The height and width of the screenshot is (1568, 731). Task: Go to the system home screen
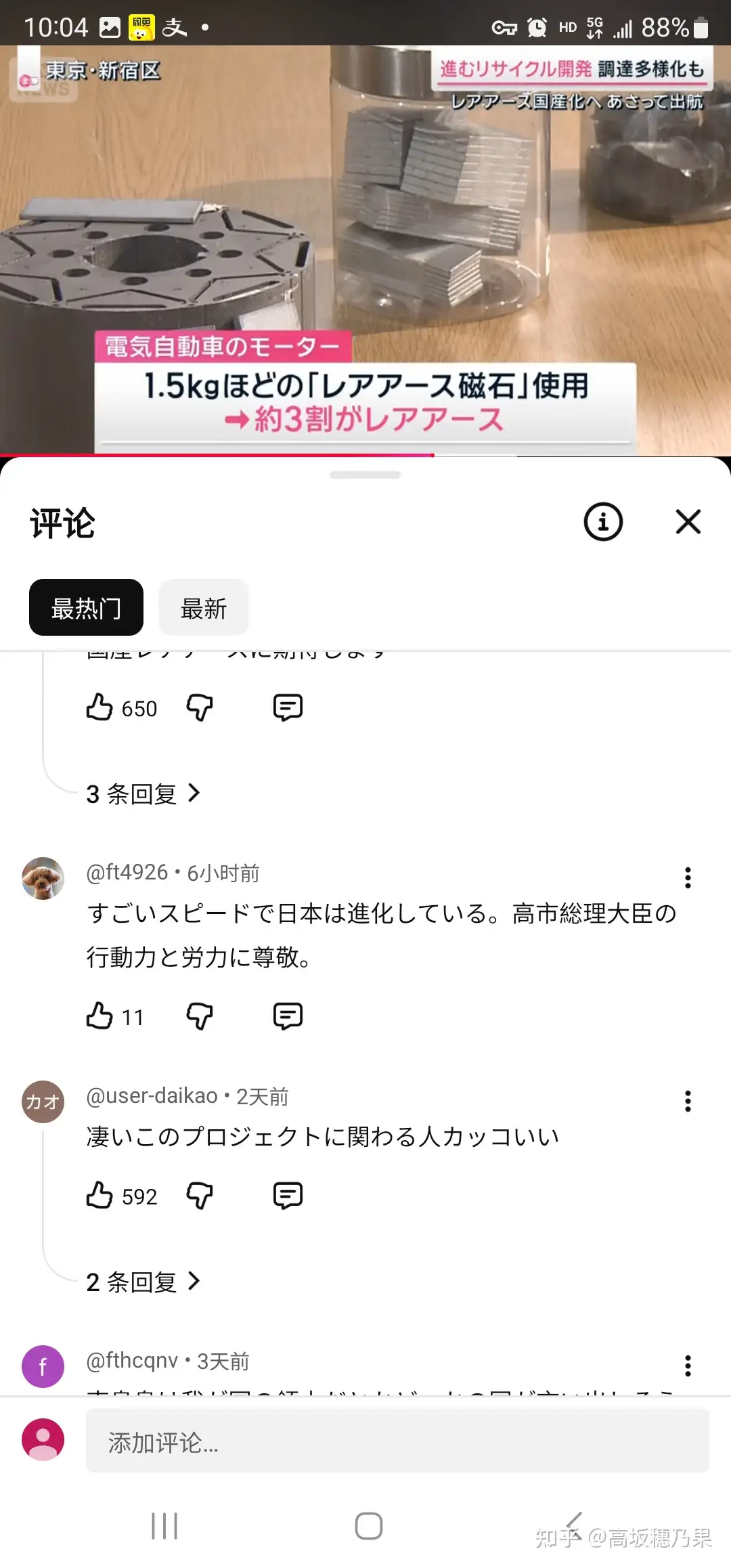(368, 1526)
